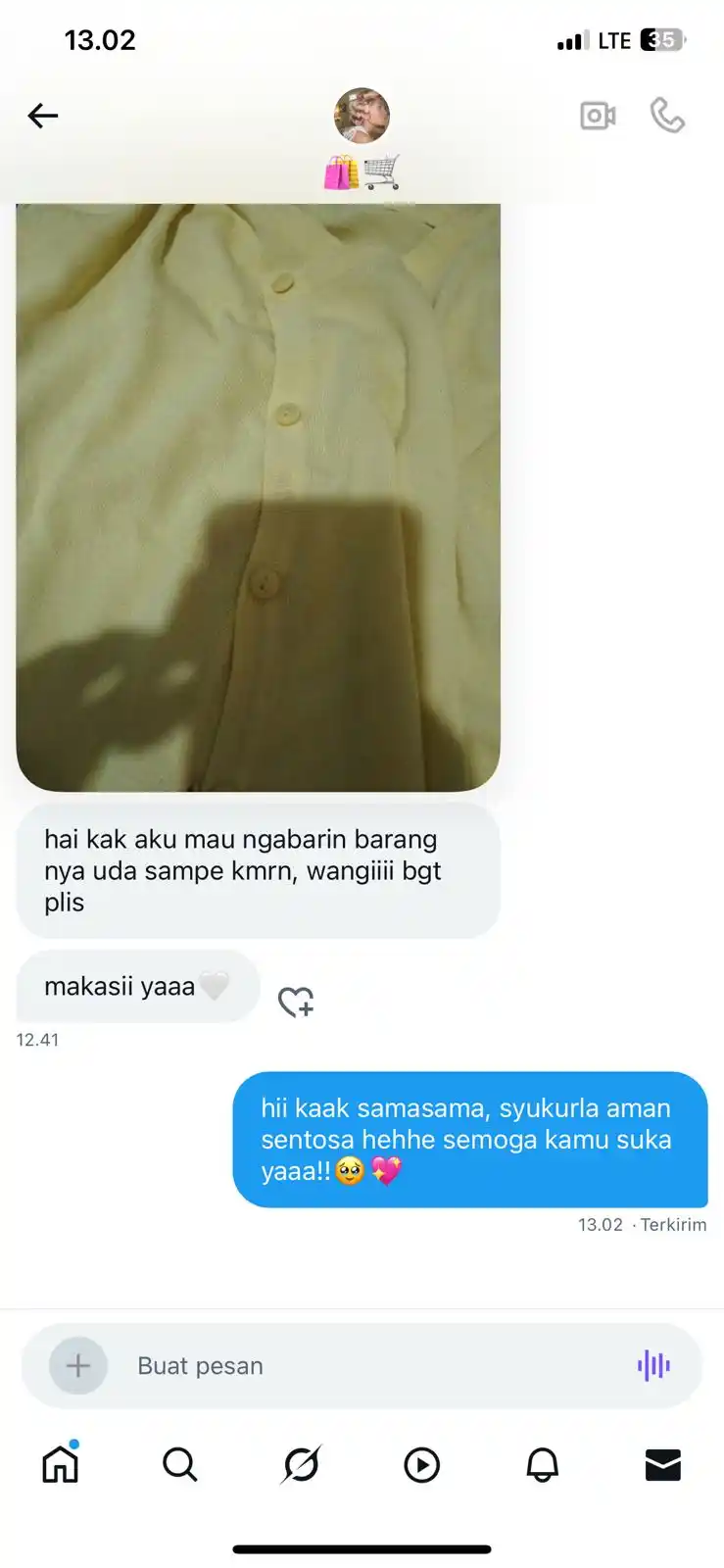Add a reaction to "makasii yaaa" message
724x1568 pixels.
coord(295,1002)
